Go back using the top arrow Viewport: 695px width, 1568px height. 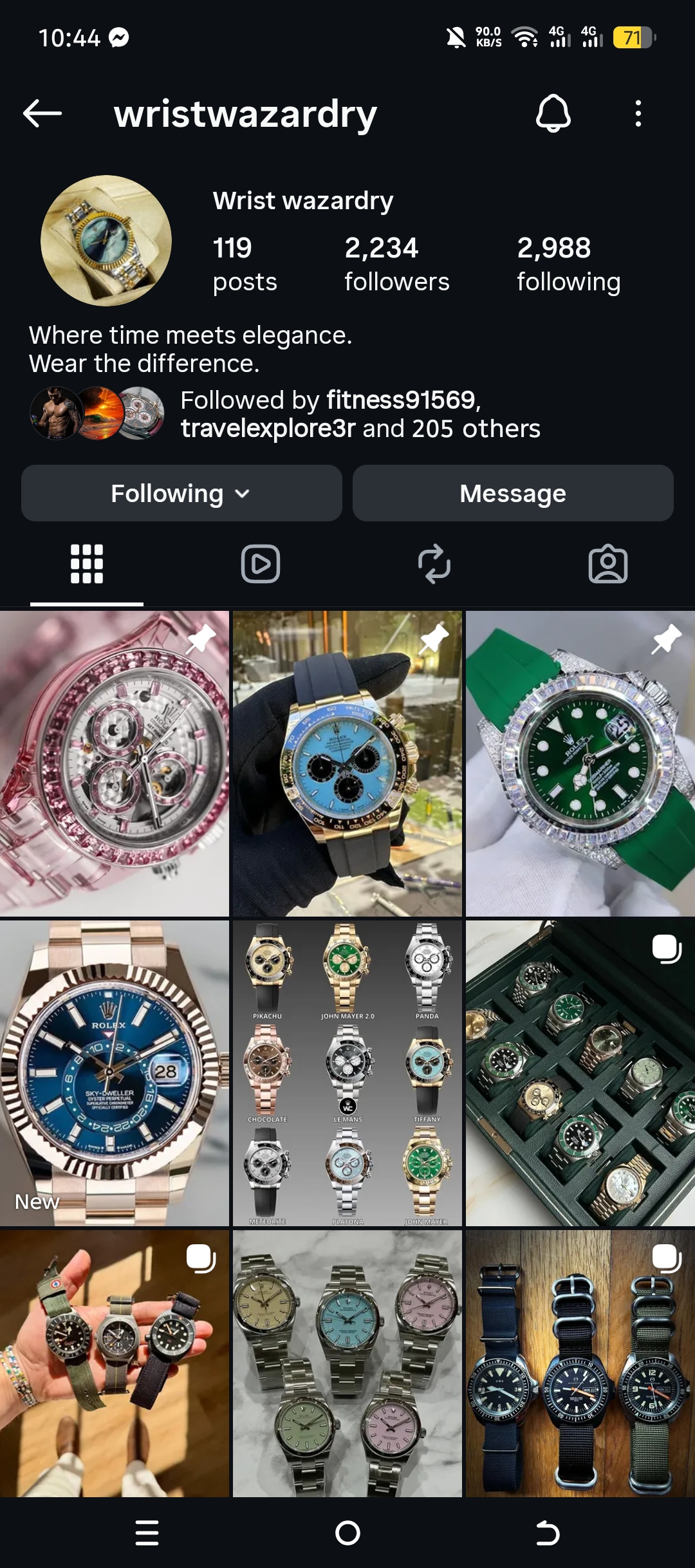click(42, 114)
